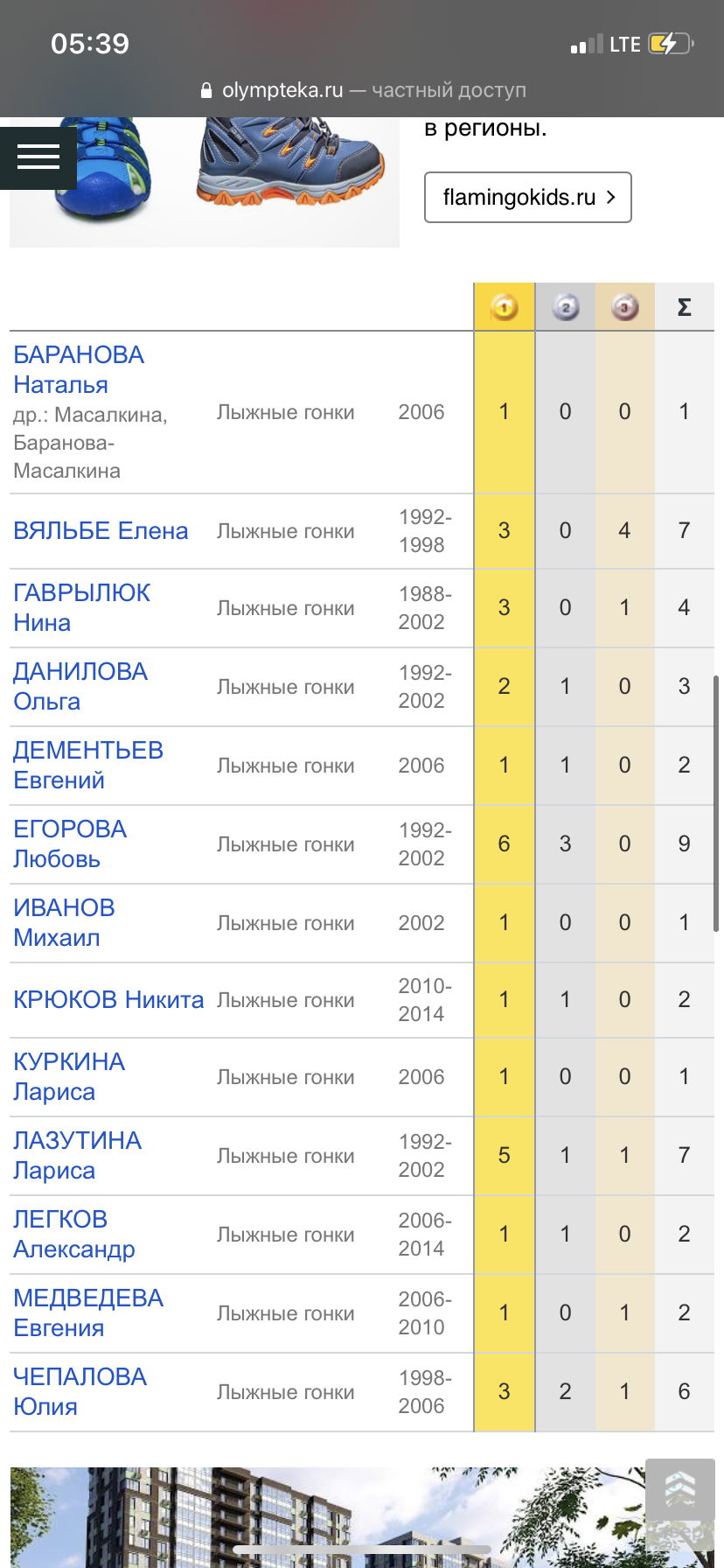
Task: Tap the olympteka.ru address bar
Action: coord(362,90)
